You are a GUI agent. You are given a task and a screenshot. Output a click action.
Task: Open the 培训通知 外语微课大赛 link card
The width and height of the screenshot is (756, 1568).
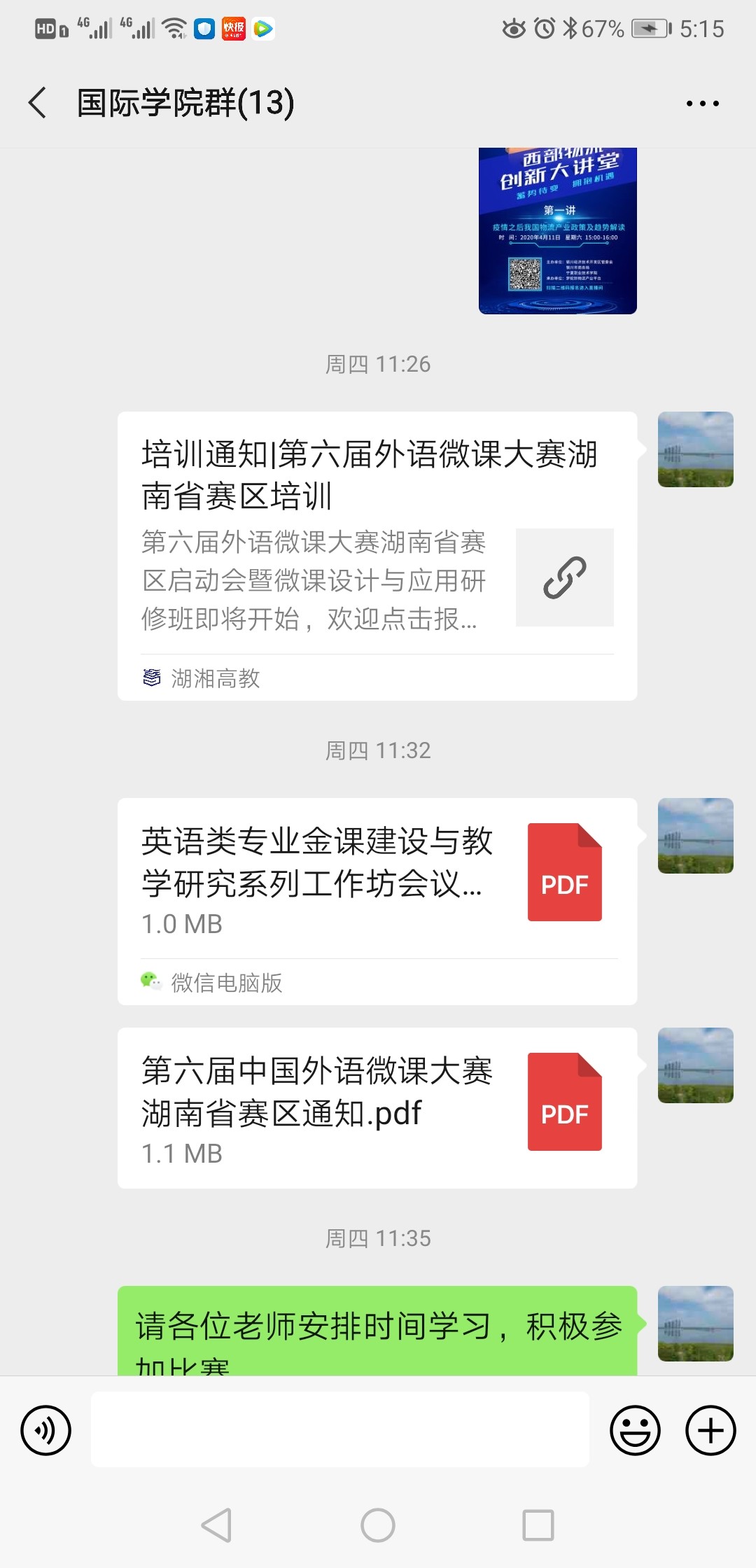377,556
